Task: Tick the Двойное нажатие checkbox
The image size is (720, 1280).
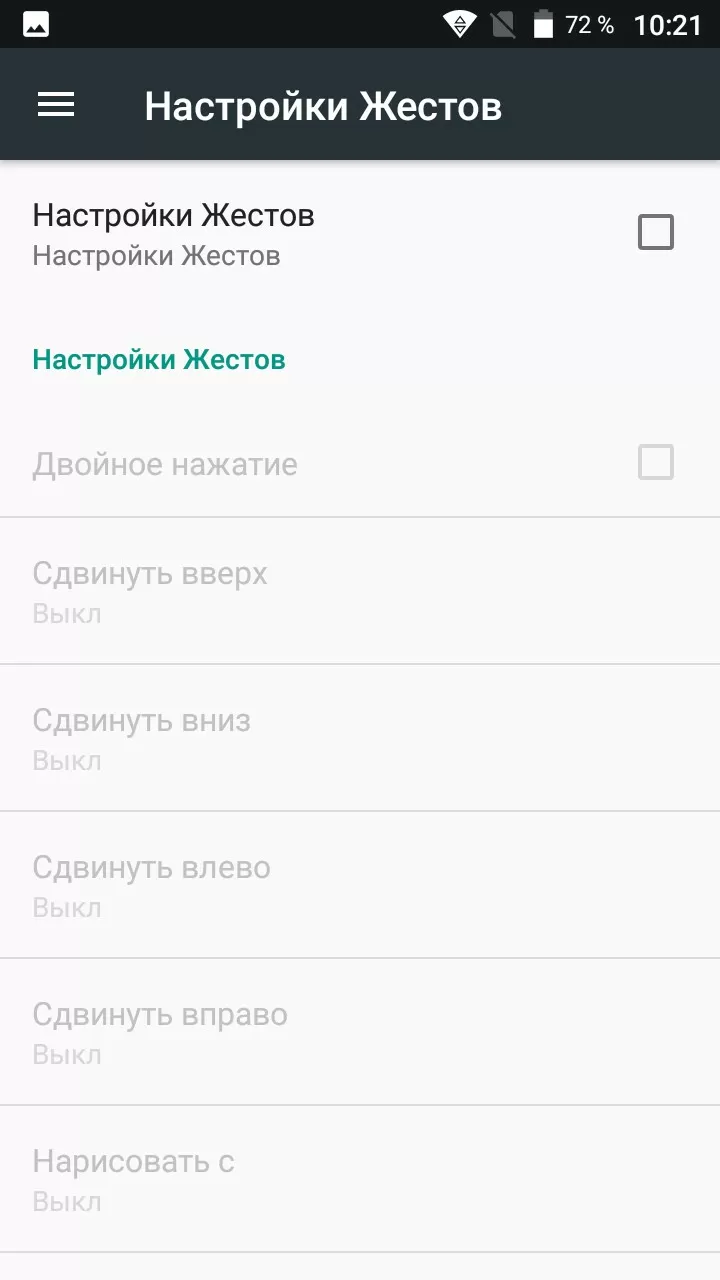Action: 656,462
